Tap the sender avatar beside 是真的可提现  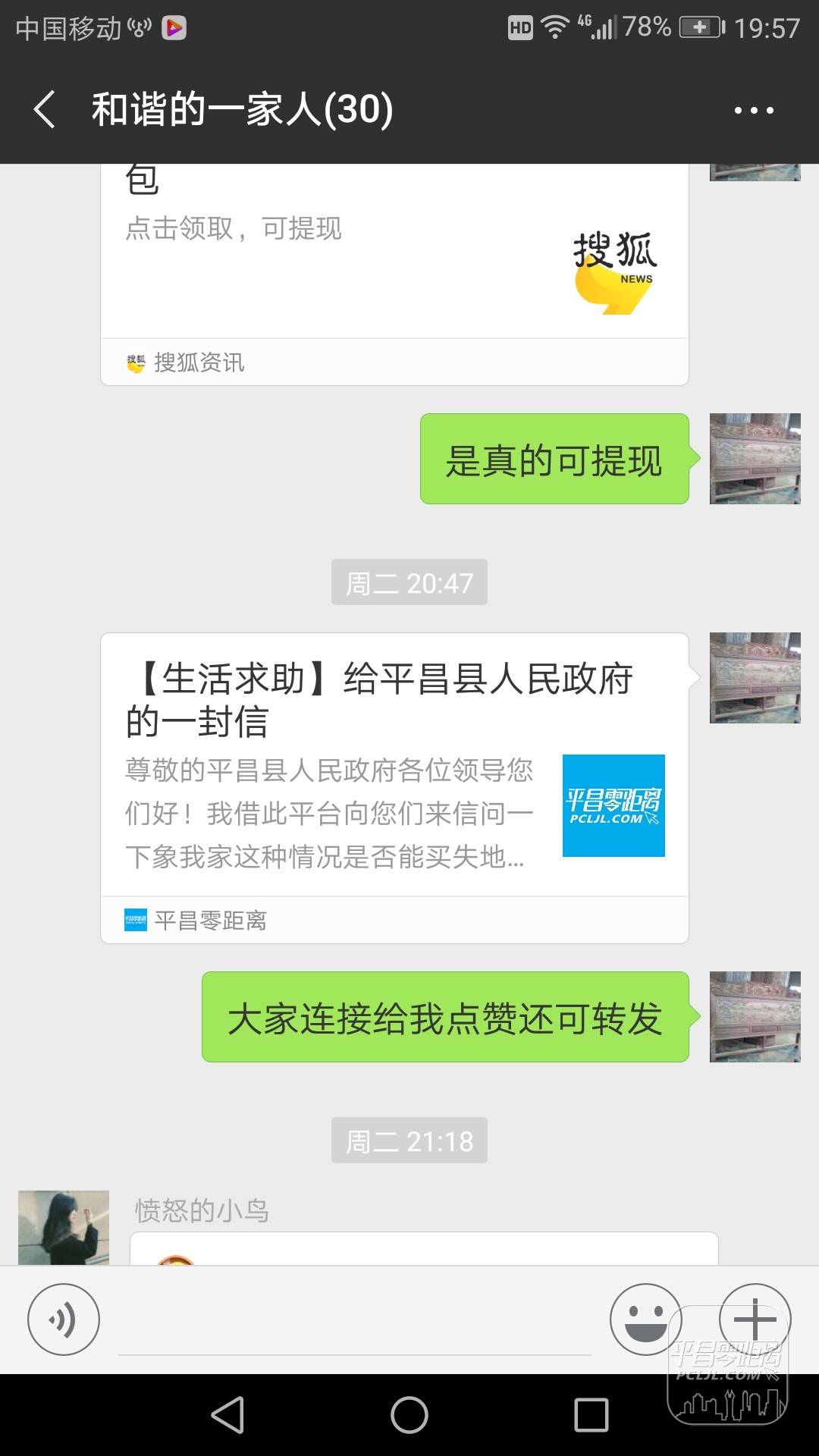click(755, 459)
